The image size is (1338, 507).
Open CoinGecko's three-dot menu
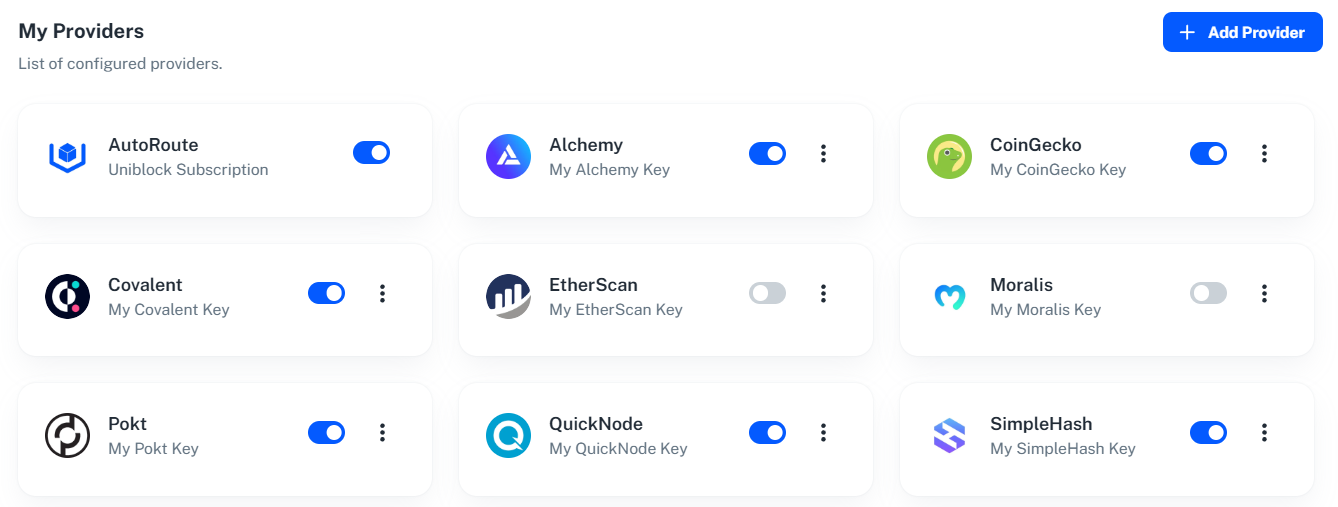click(1264, 153)
